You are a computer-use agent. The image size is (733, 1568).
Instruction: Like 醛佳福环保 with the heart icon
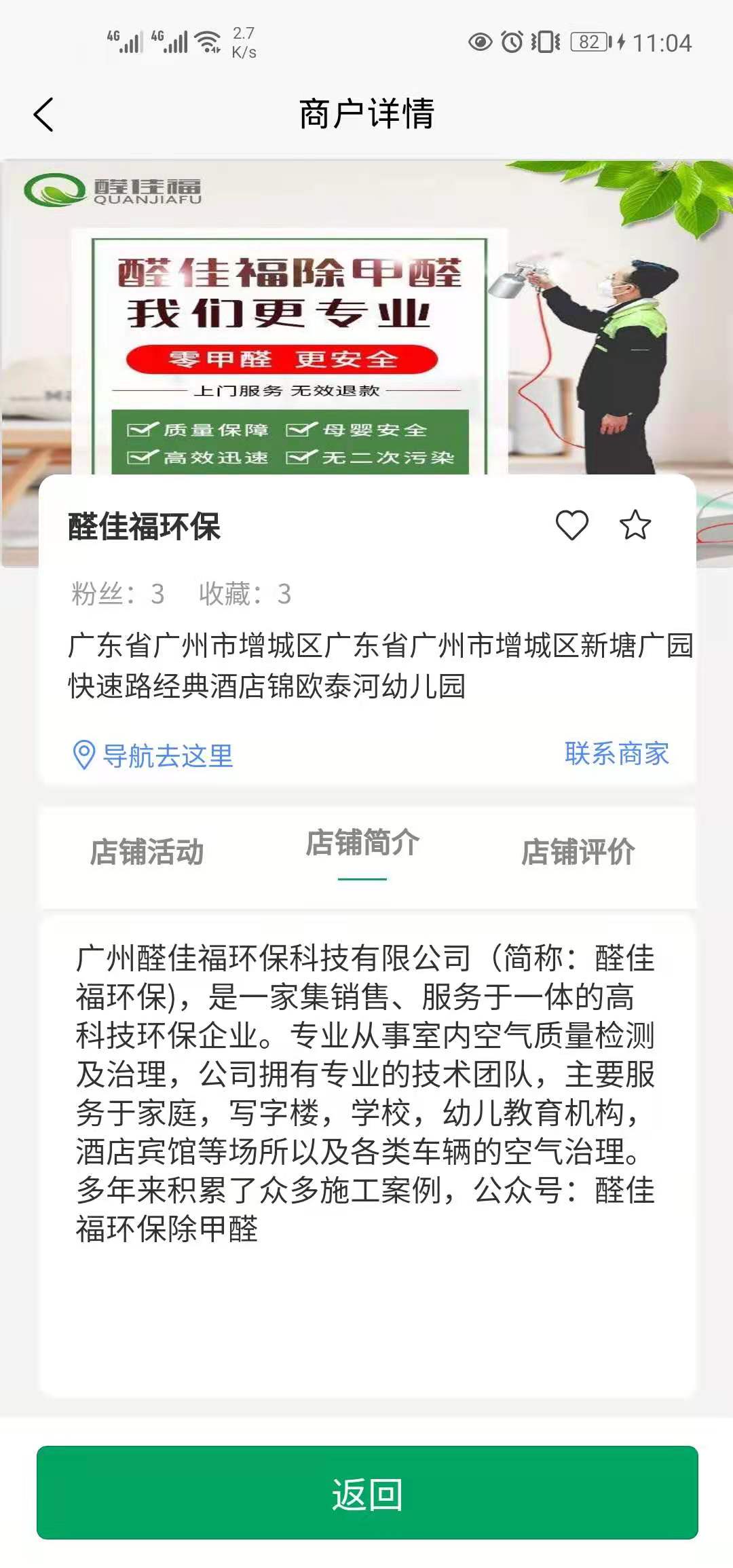tap(571, 525)
